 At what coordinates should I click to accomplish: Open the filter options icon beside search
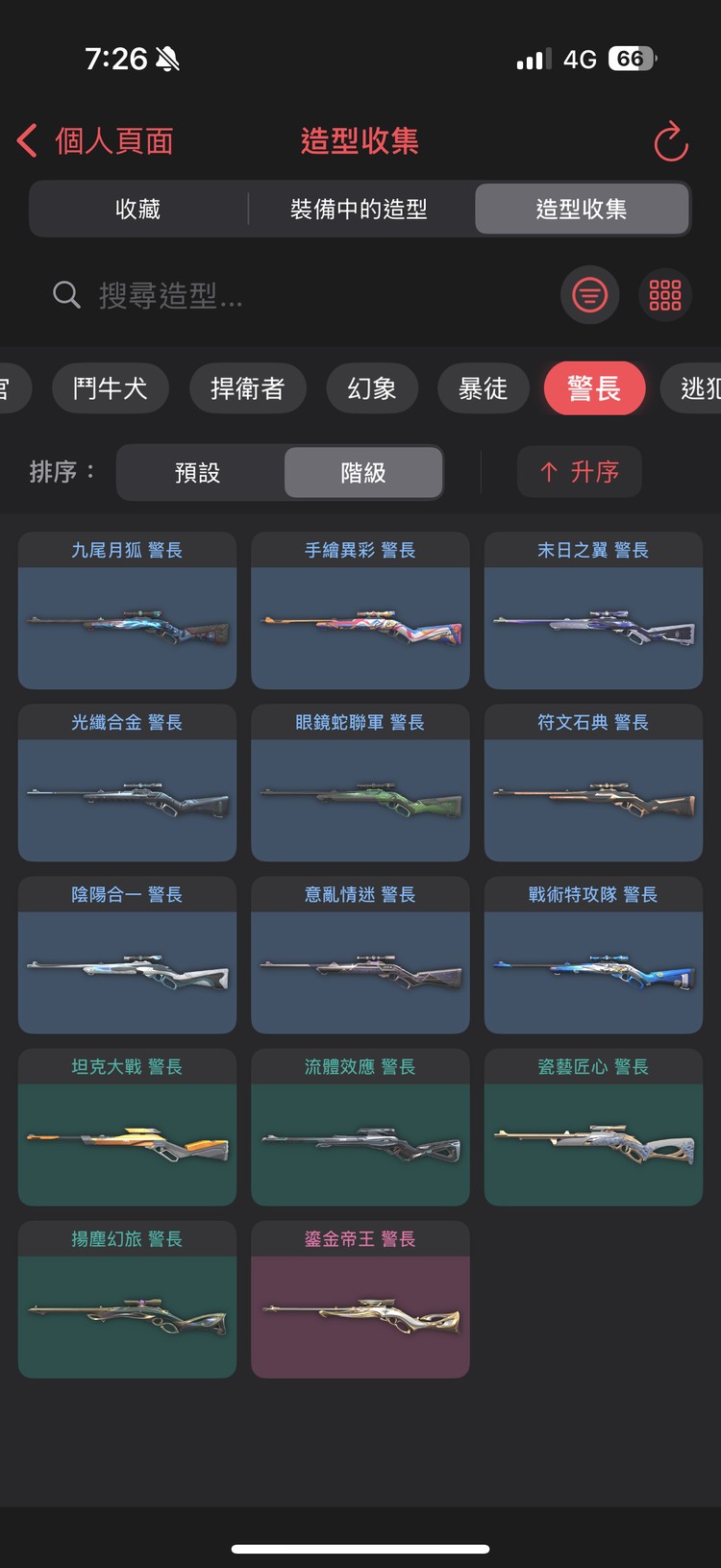point(590,295)
